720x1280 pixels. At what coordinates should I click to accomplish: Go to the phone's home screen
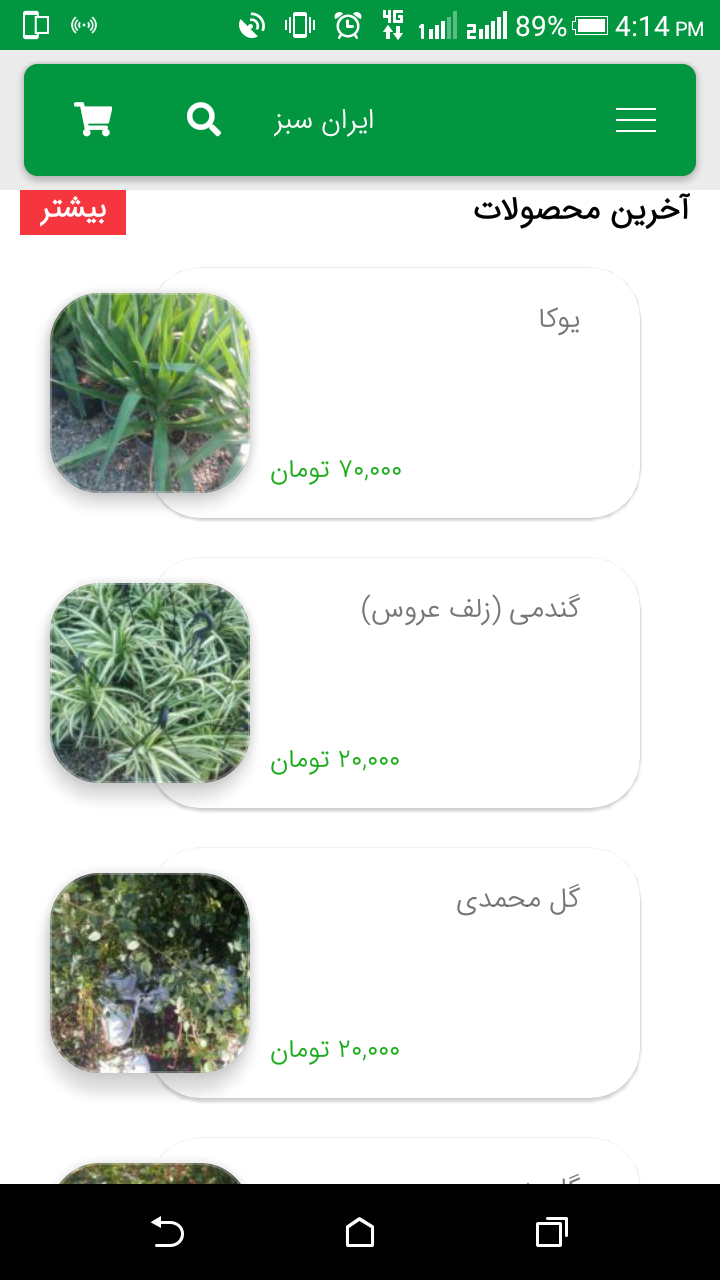pyautogui.click(x=360, y=1232)
